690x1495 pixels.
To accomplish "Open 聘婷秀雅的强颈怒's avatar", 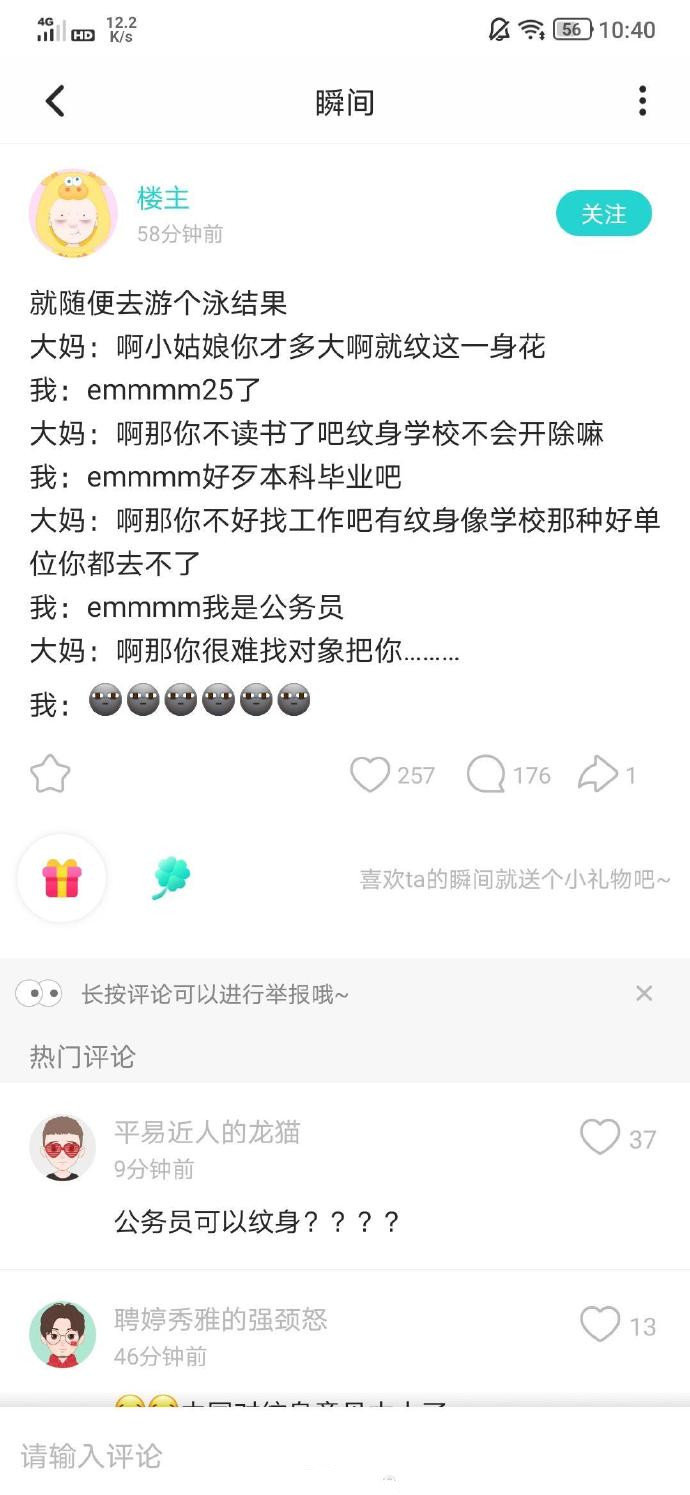I will [63, 1334].
